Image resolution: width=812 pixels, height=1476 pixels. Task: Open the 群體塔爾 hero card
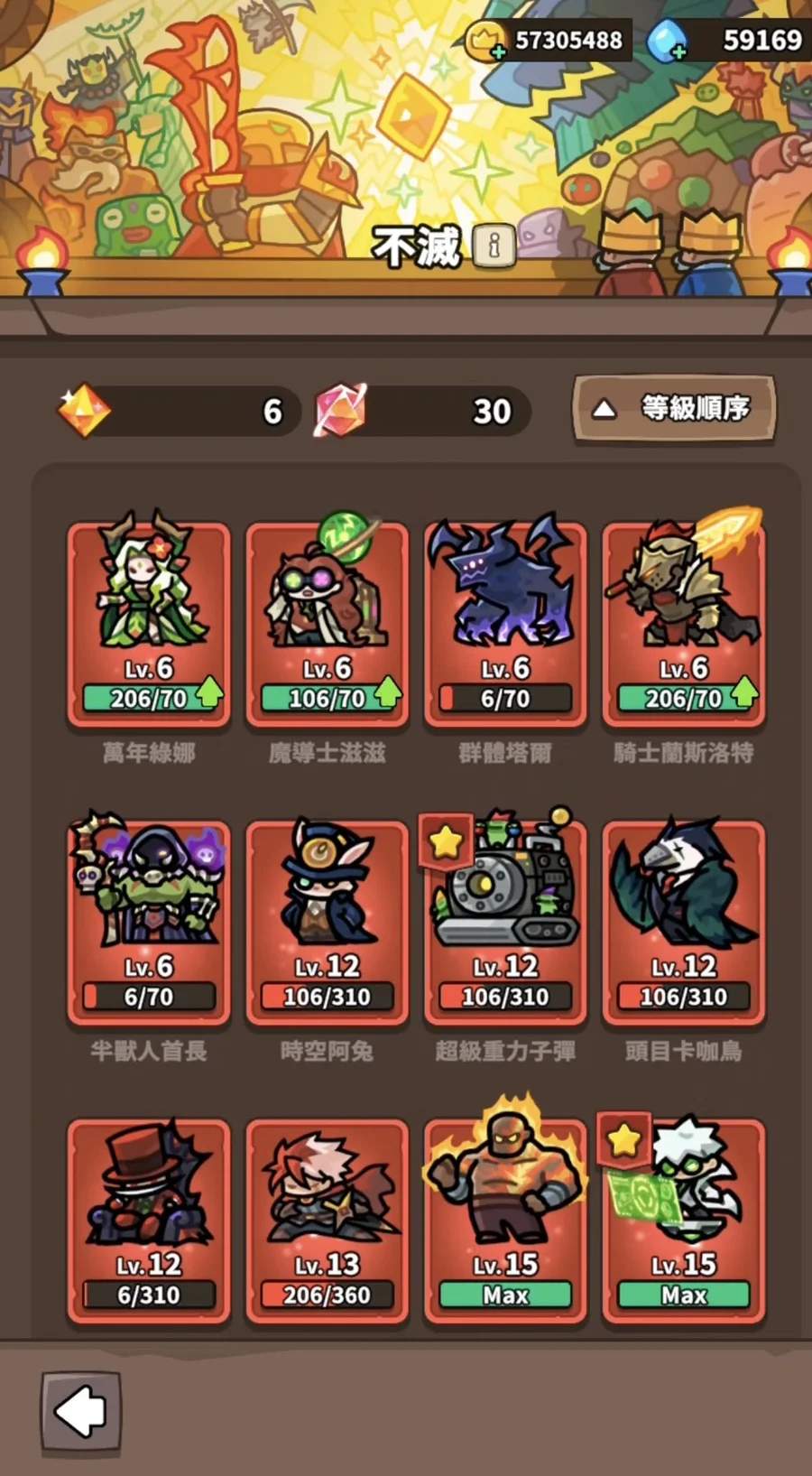(505, 623)
